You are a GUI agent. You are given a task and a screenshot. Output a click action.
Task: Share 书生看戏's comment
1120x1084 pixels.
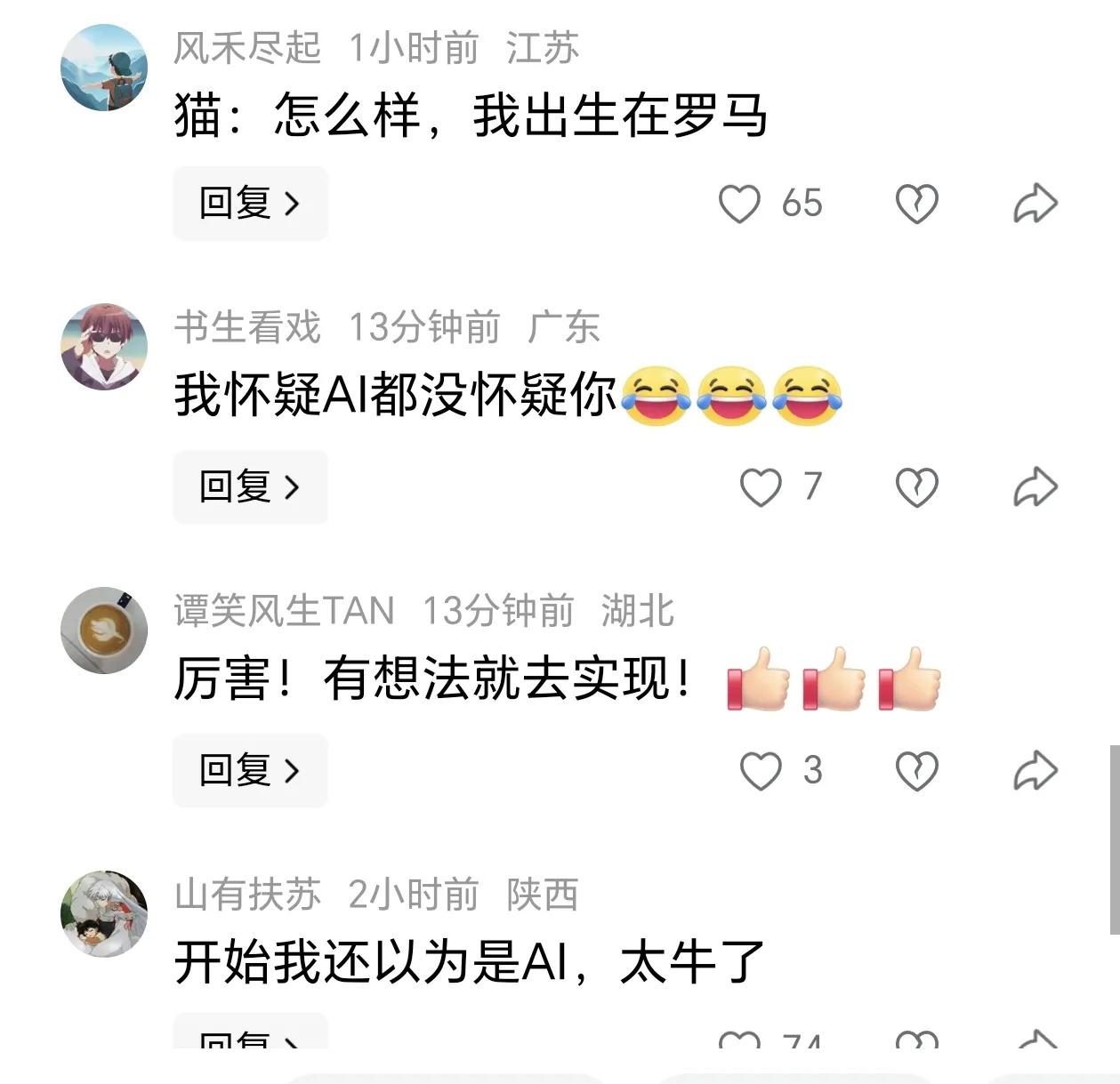coord(1035,487)
